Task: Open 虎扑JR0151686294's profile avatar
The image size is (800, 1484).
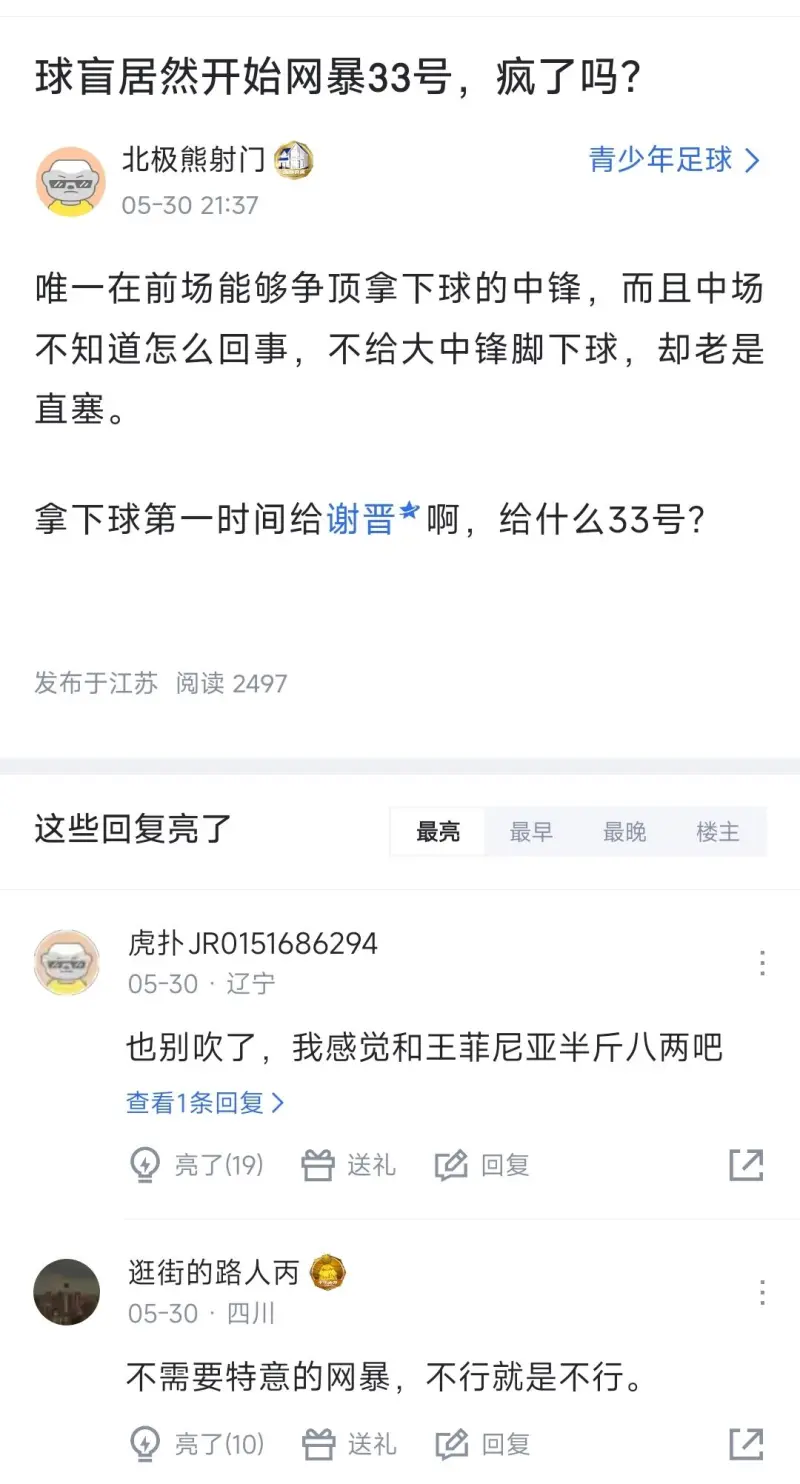Action: [x=67, y=962]
